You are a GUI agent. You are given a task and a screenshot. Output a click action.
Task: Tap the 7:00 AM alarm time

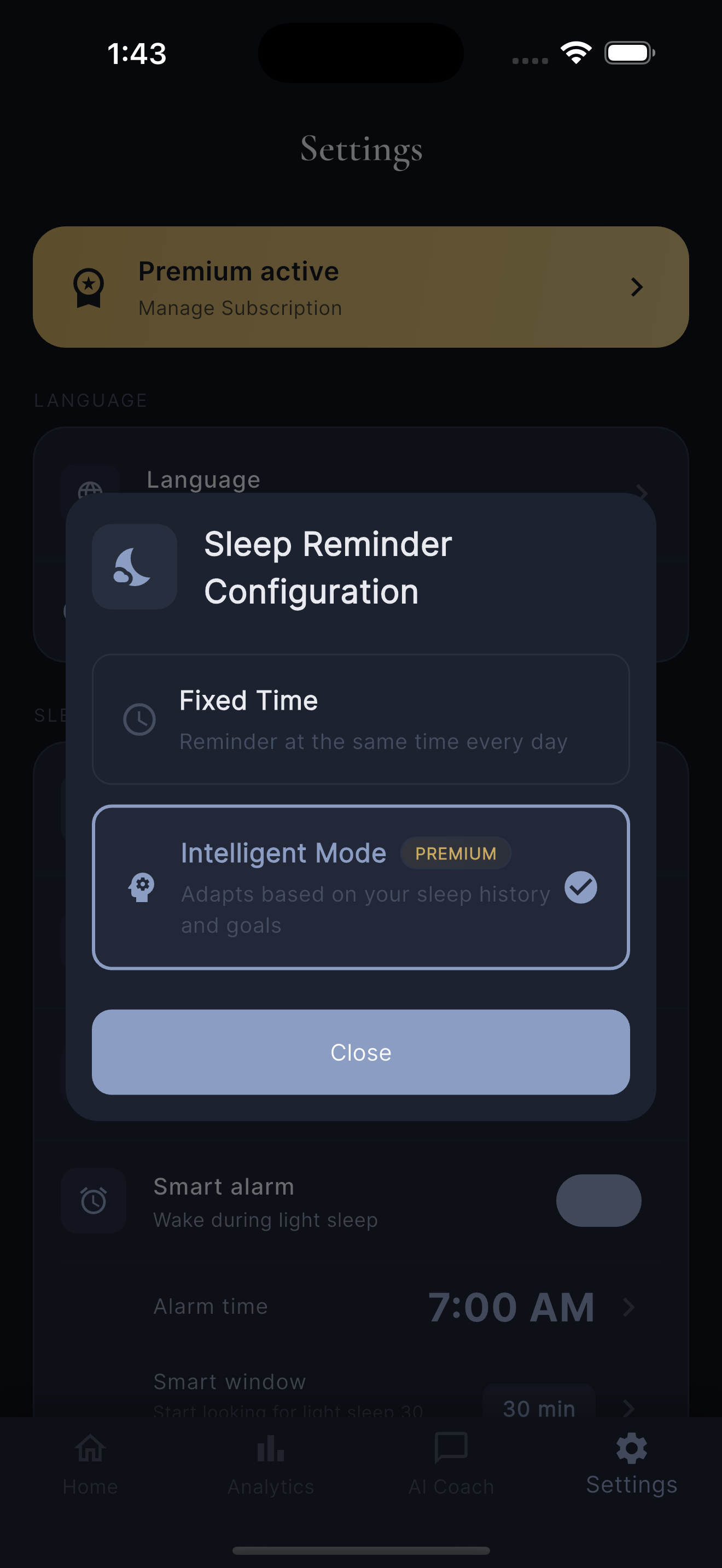tap(511, 1306)
